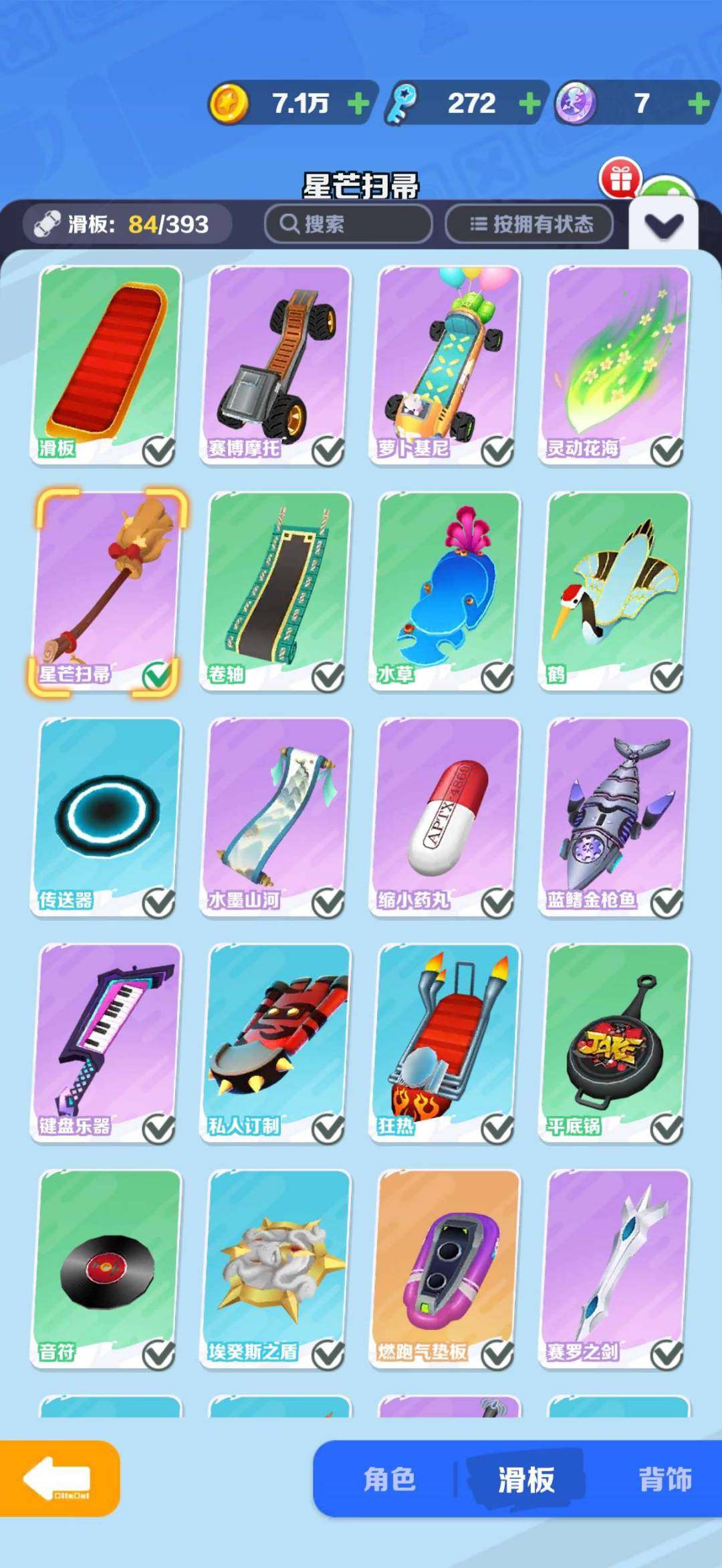
Task: Pick the 蓝鳍金枪鱼 board
Action: (615, 816)
